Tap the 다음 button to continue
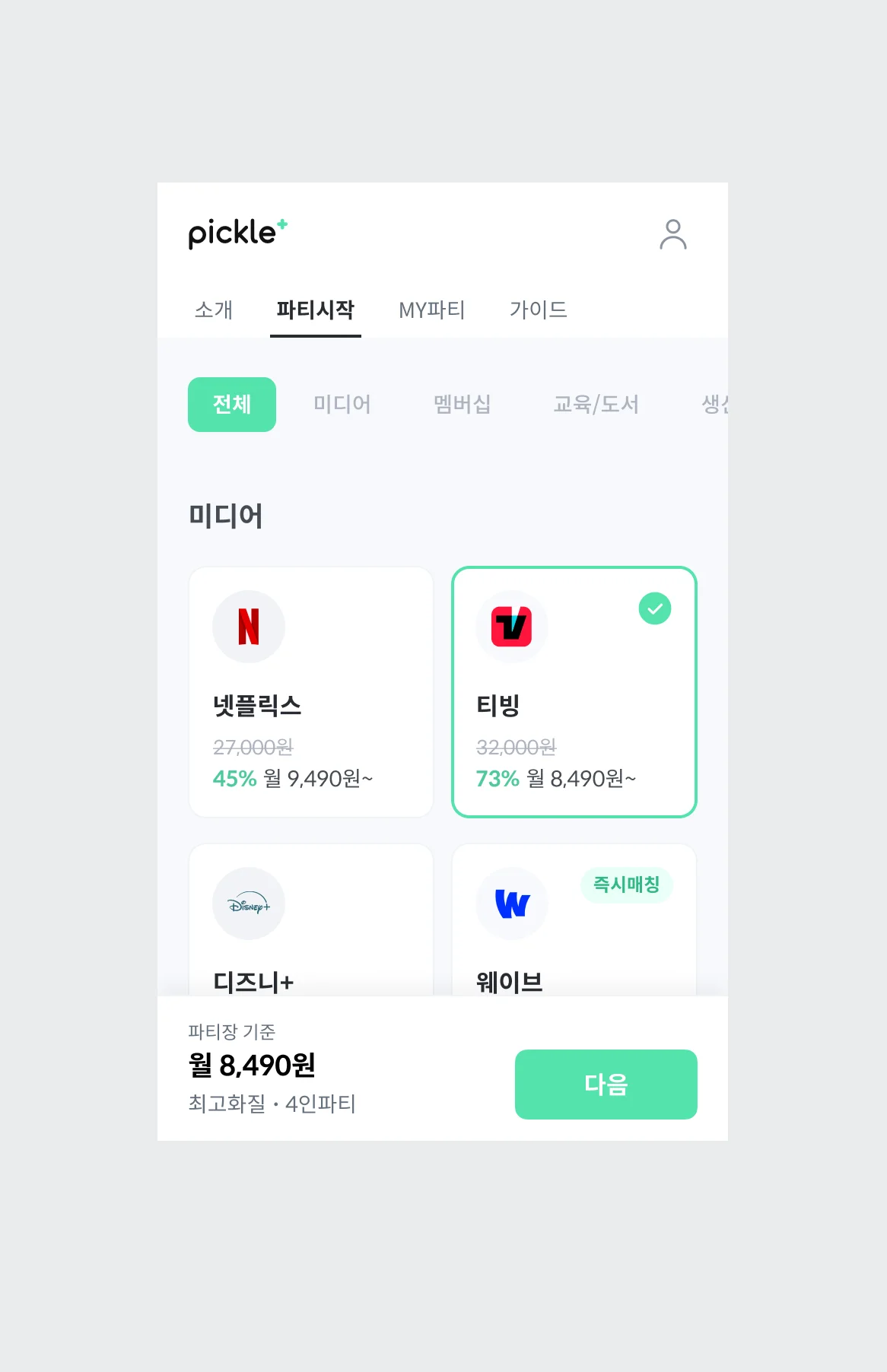 tap(606, 1084)
